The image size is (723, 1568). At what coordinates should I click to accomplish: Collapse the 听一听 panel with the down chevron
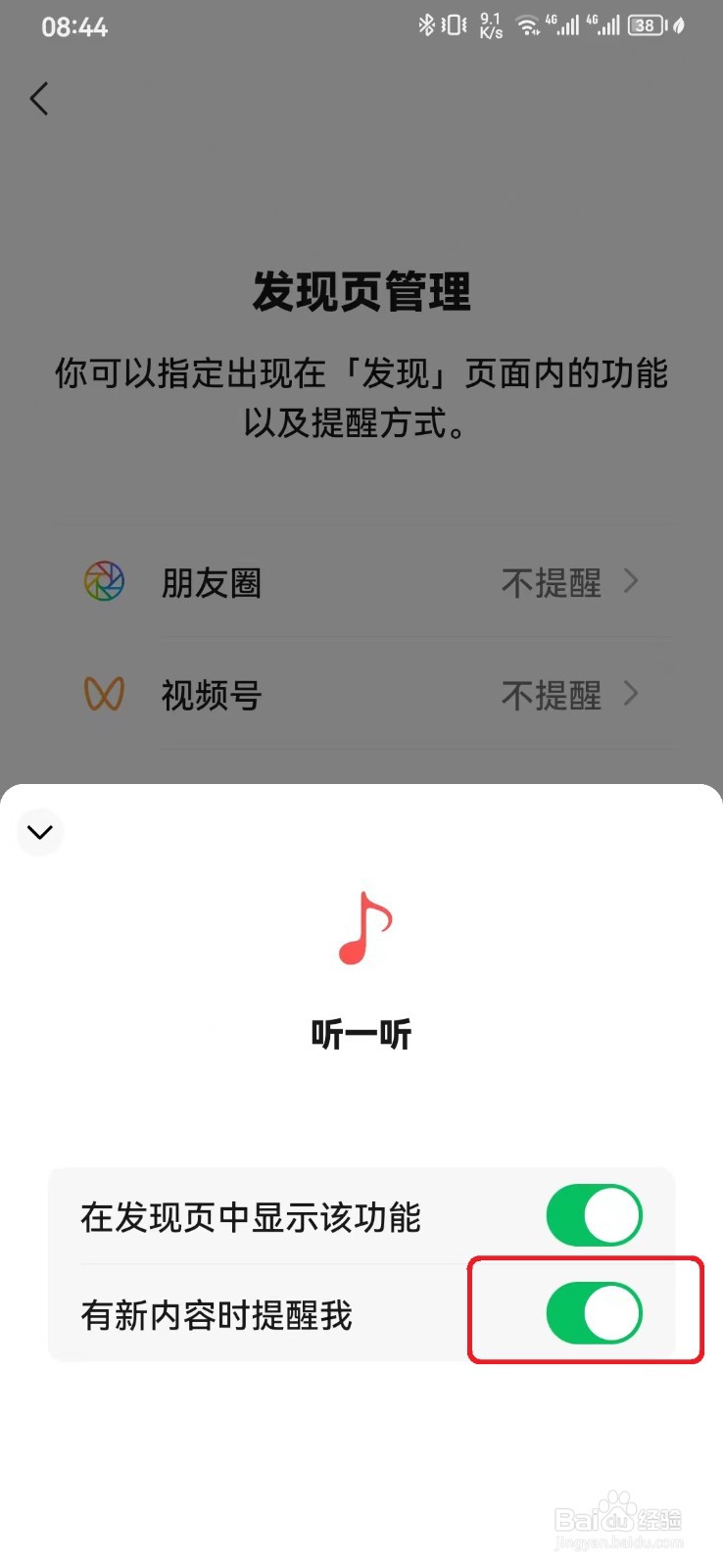(x=39, y=832)
